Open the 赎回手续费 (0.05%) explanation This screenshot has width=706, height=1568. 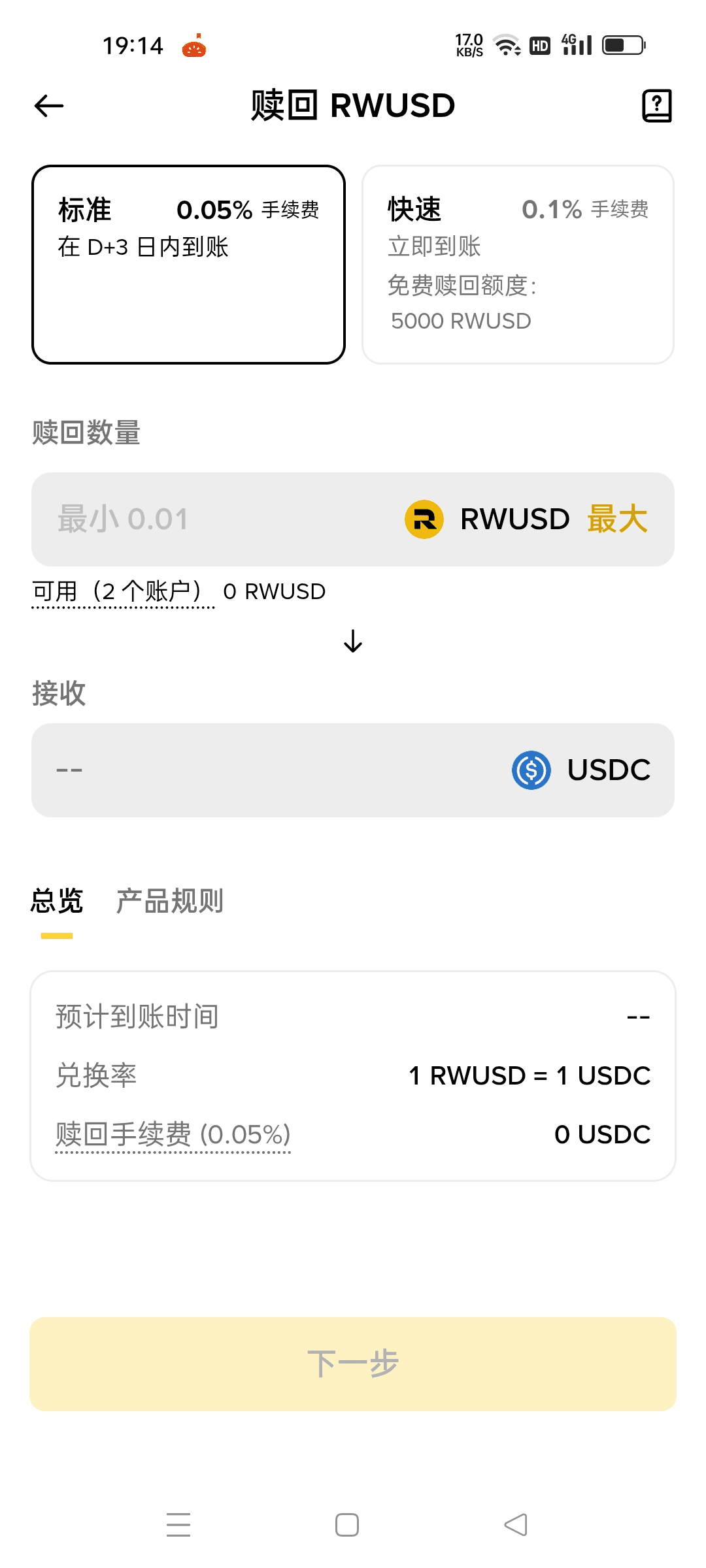pyautogui.click(x=173, y=1135)
